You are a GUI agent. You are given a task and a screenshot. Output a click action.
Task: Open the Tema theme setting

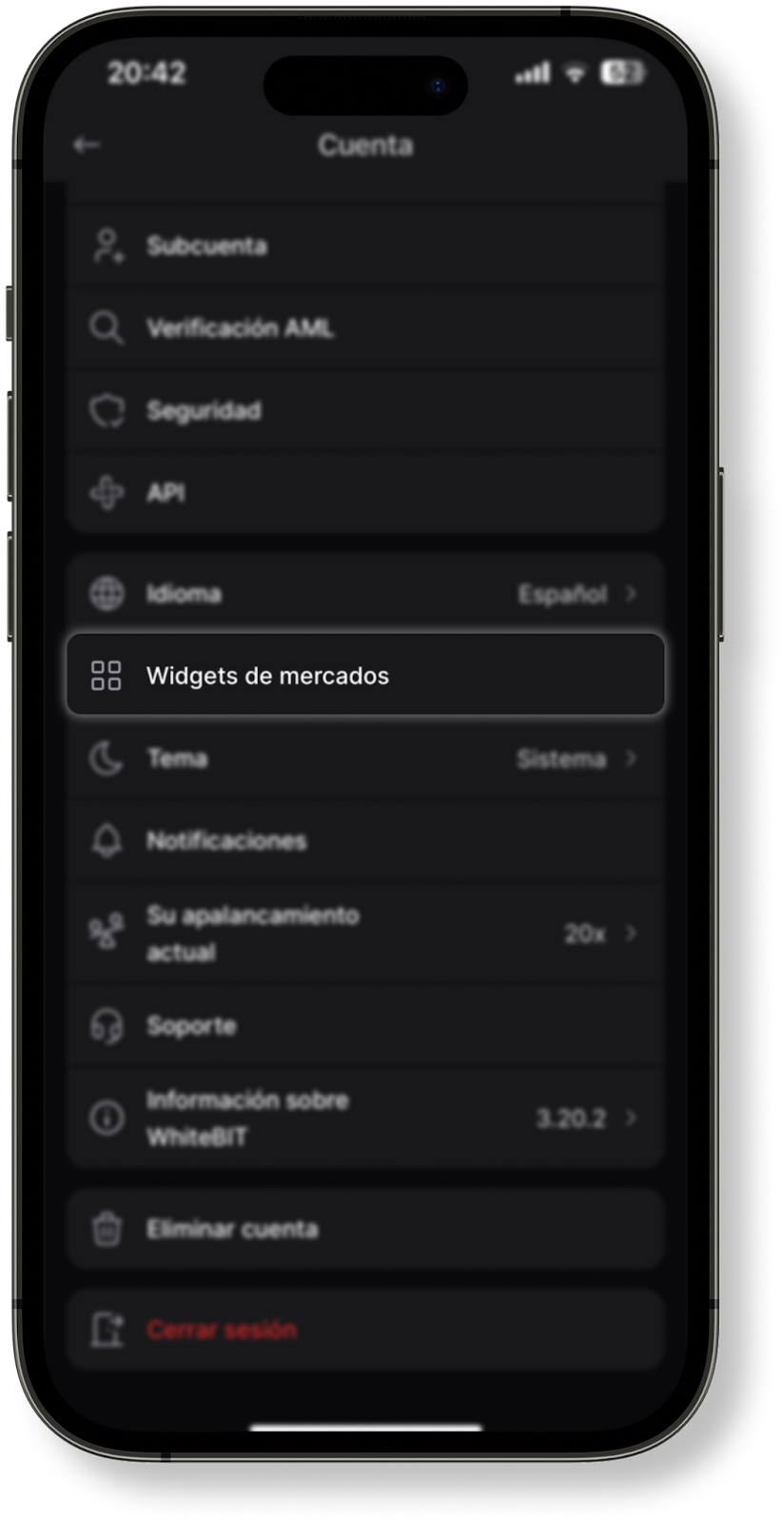364,759
